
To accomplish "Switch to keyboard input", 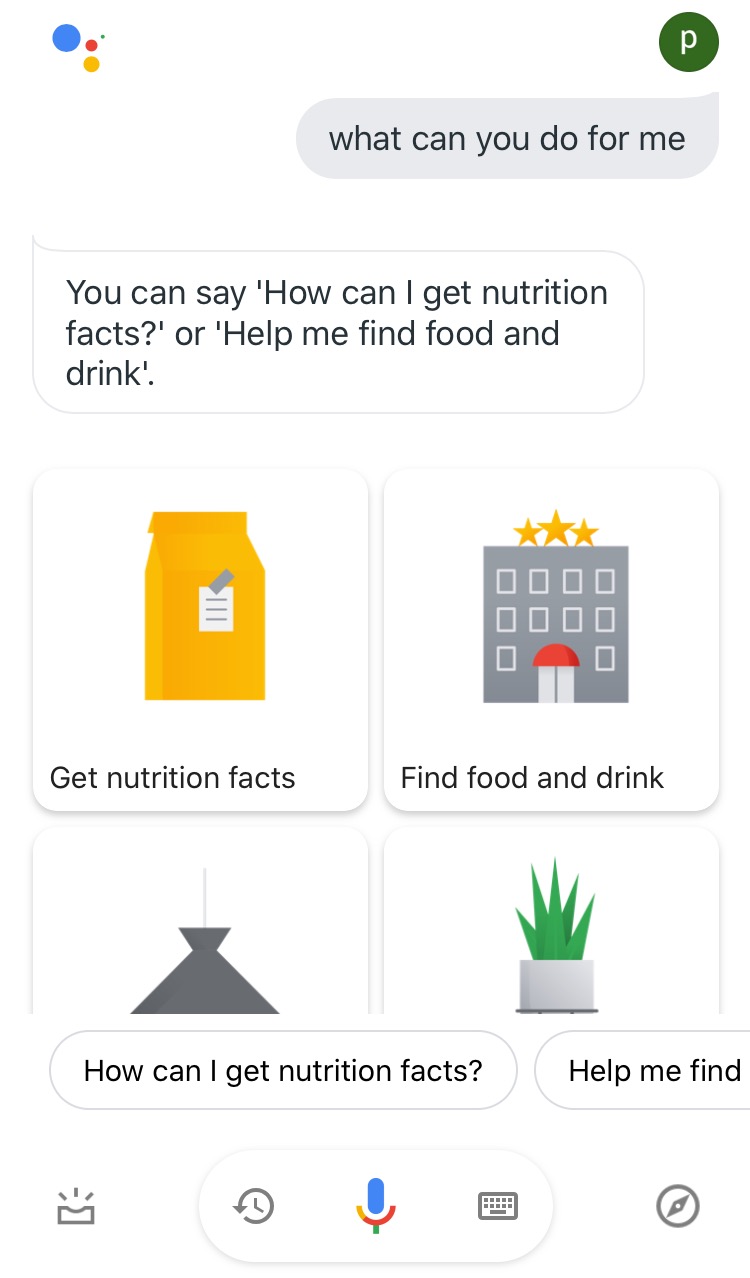I will pos(498,1206).
